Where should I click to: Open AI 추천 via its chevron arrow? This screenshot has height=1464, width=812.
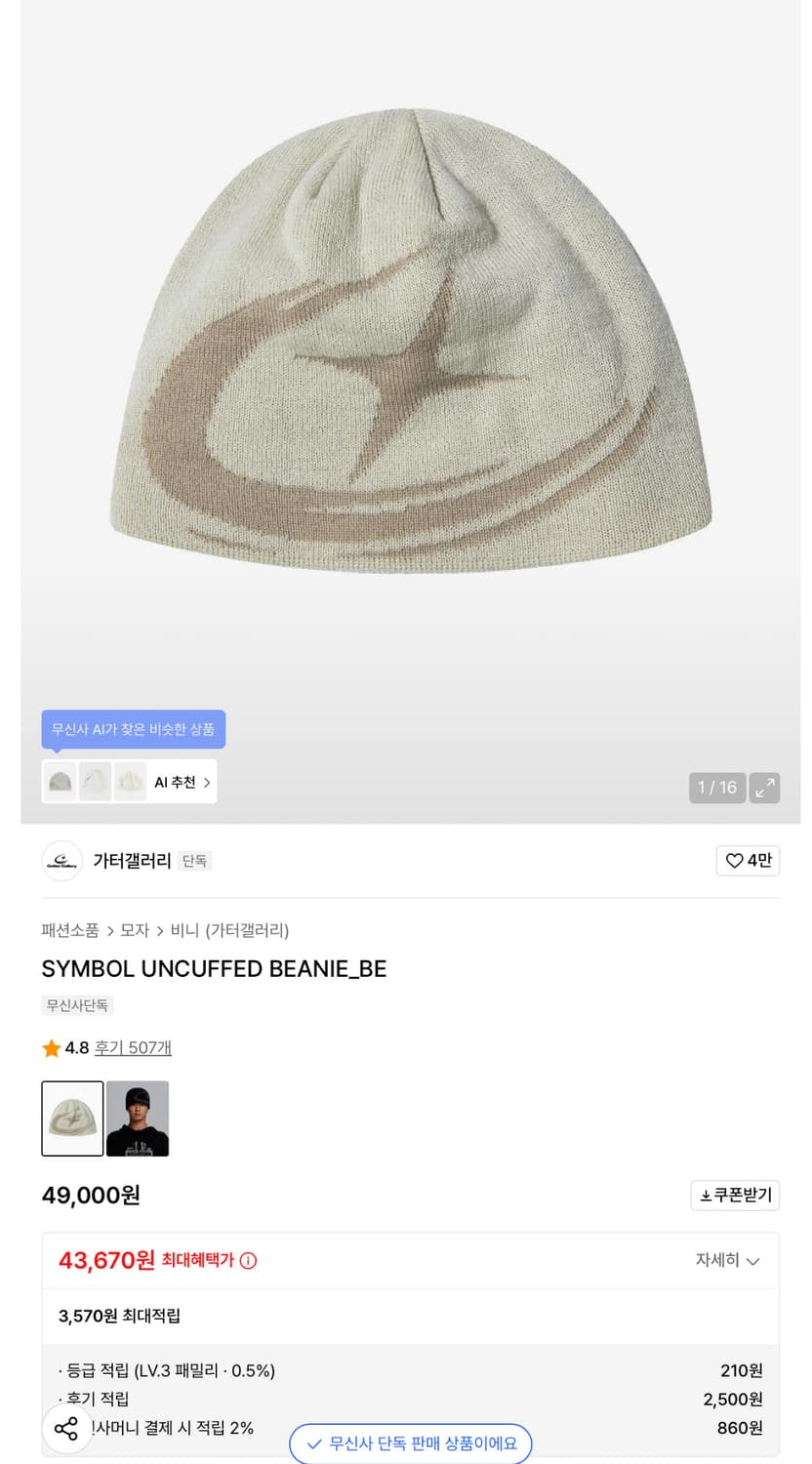click(208, 781)
